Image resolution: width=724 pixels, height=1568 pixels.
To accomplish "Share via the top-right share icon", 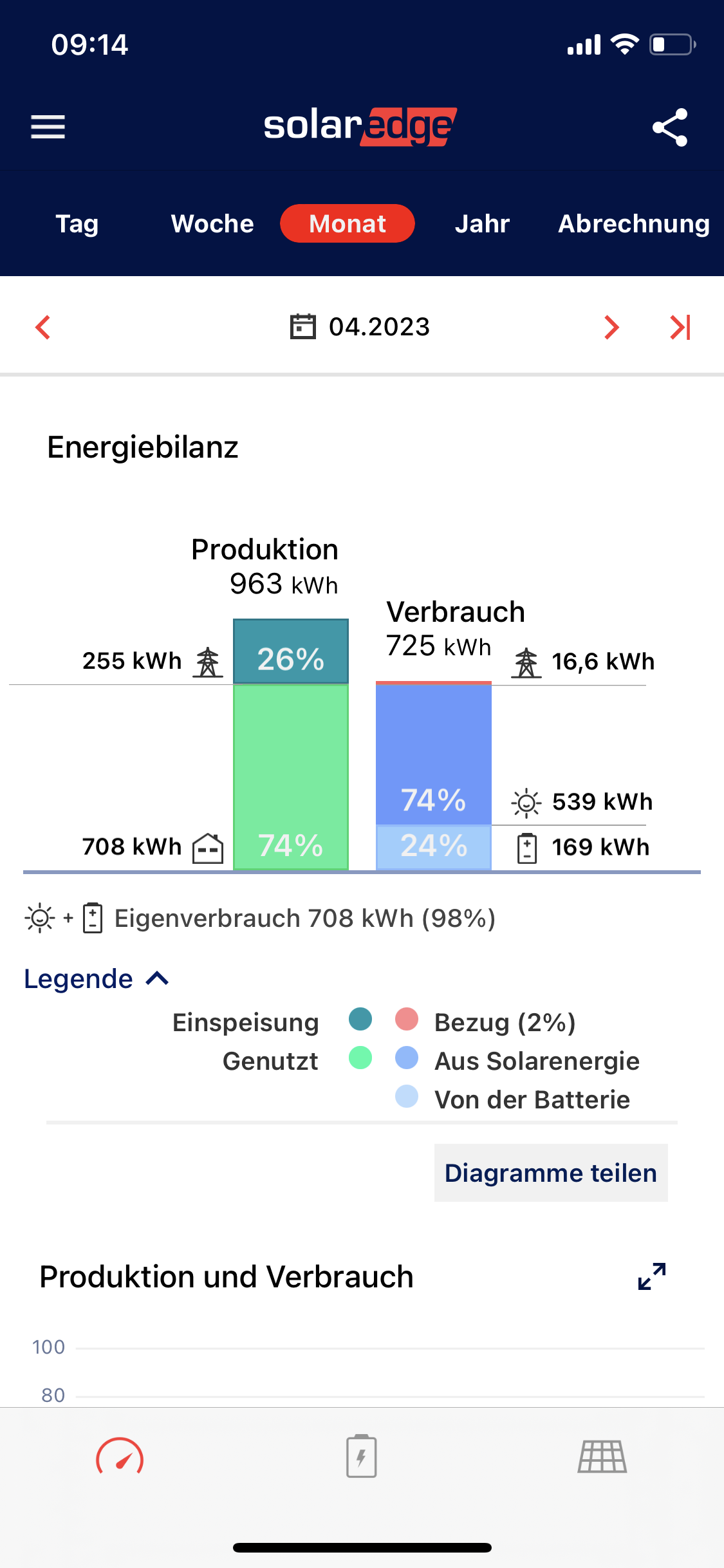I will (670, 127).
